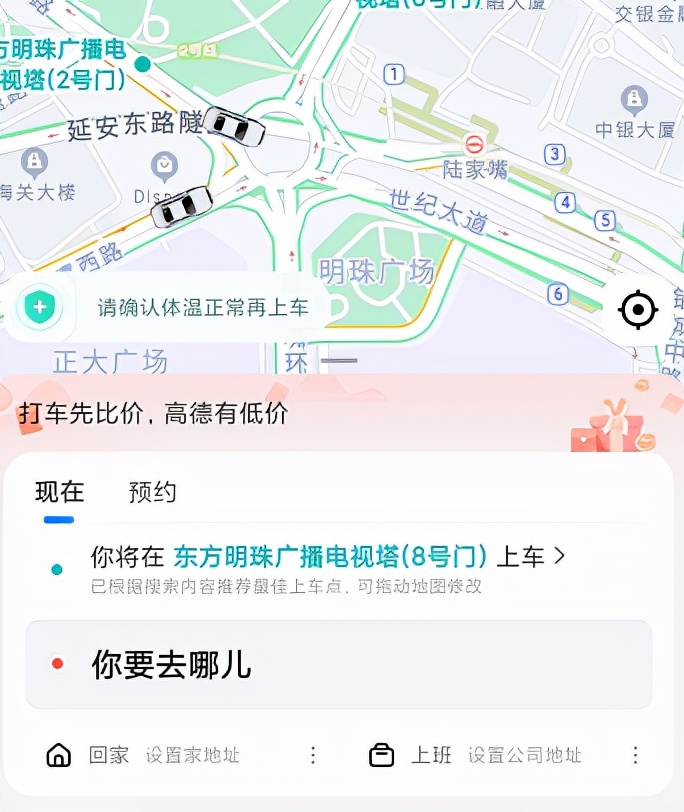Viewport: 684px width, 812px height.
Task: Recenter map with the location target icon
Action: 638,310
